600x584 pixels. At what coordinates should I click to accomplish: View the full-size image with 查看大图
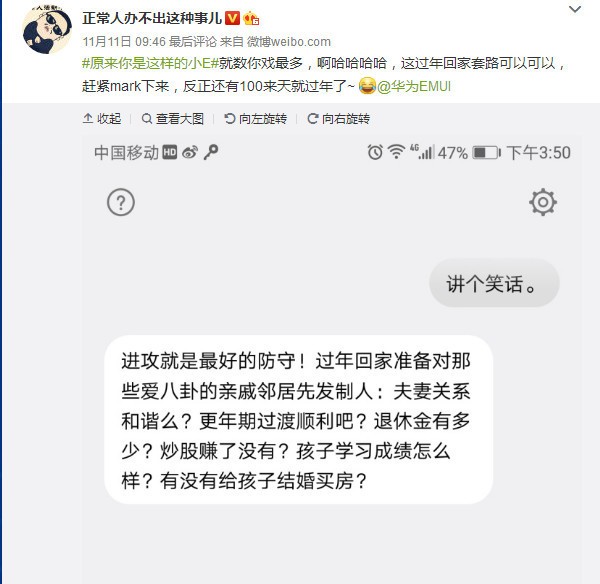tap(172, 118)
